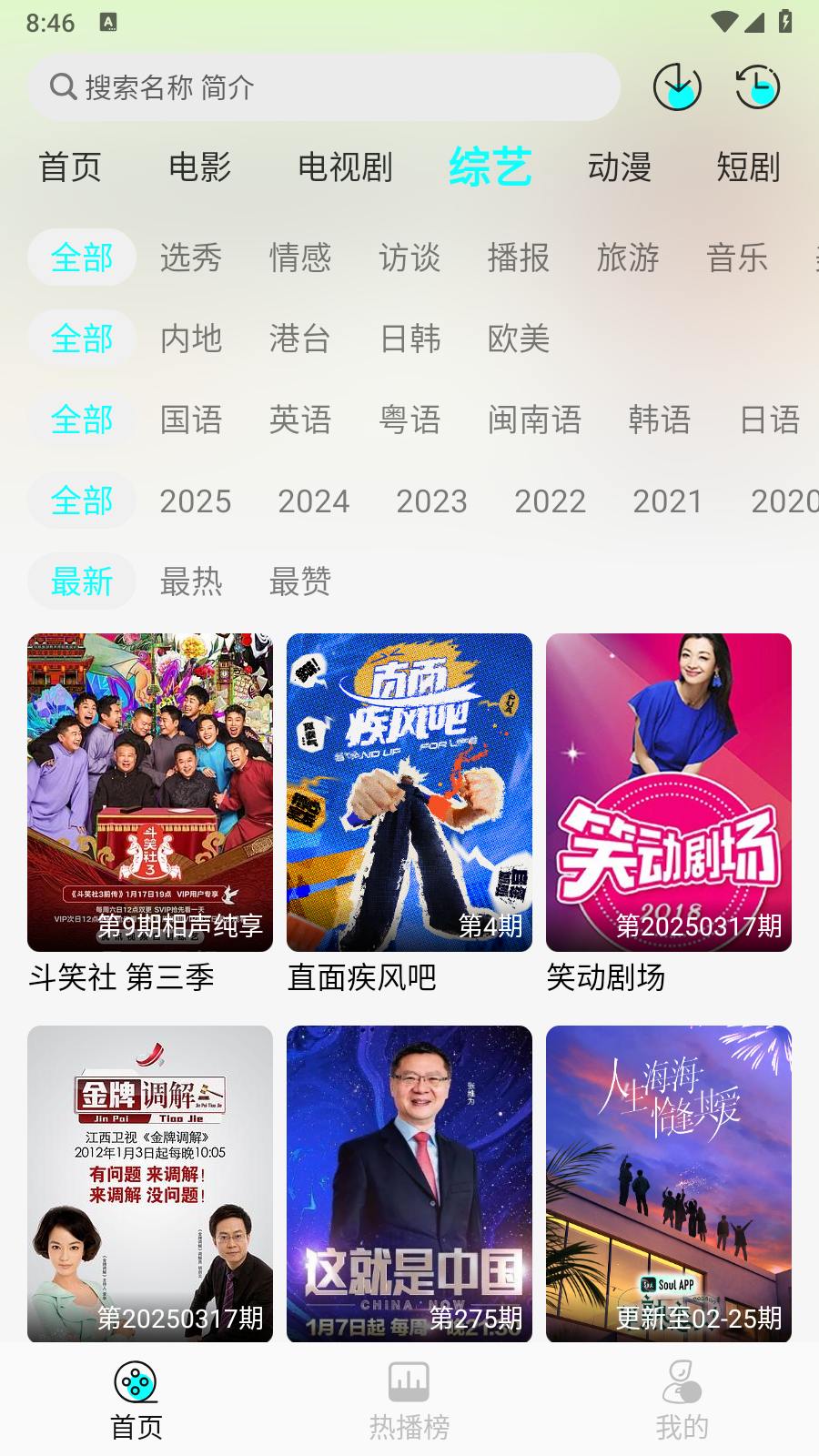This screenshot has height=1456, width=819.
Task: Click the magnifier icon in the search bar
Action: [62, 87]
